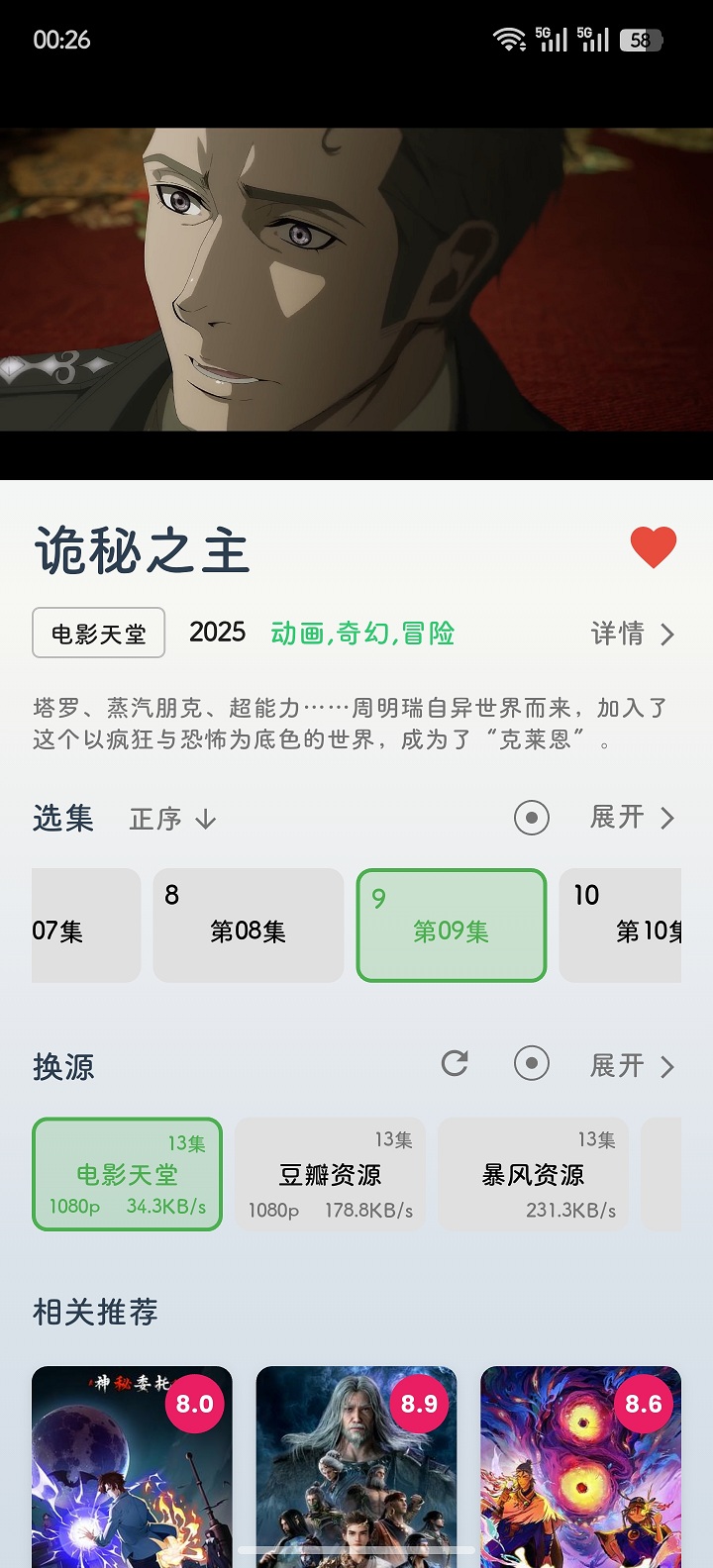Open the 详情 details page
The height and width of the screenshot is (1568, 713).
(x=632, y=634)
